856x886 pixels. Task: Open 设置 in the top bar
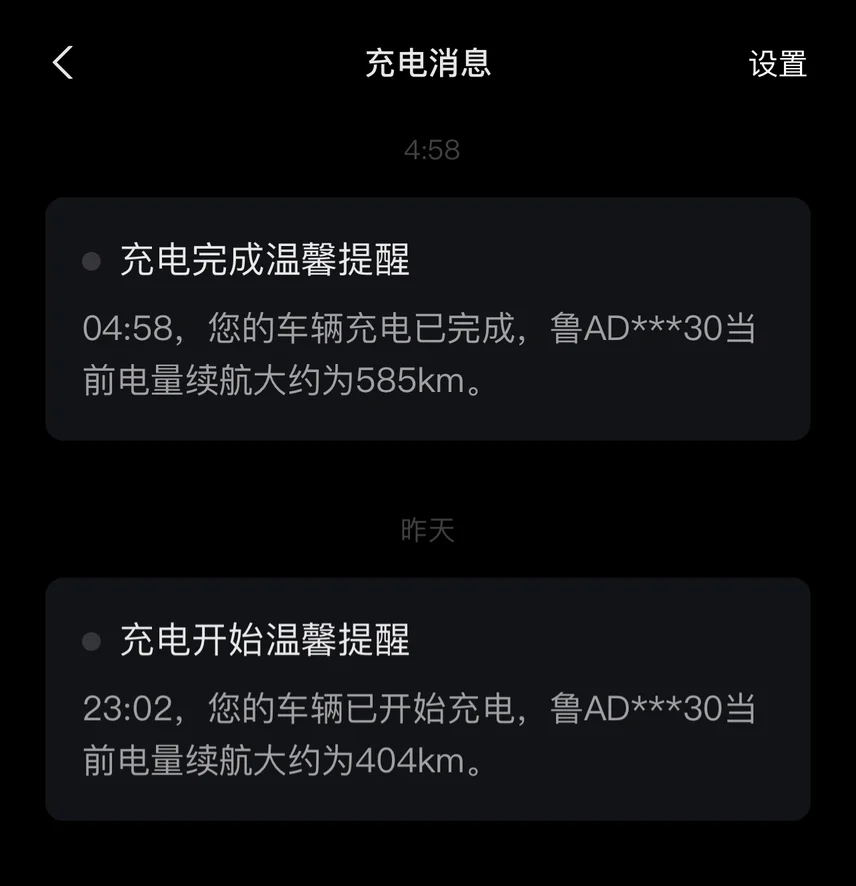click(x=777, y=64)
